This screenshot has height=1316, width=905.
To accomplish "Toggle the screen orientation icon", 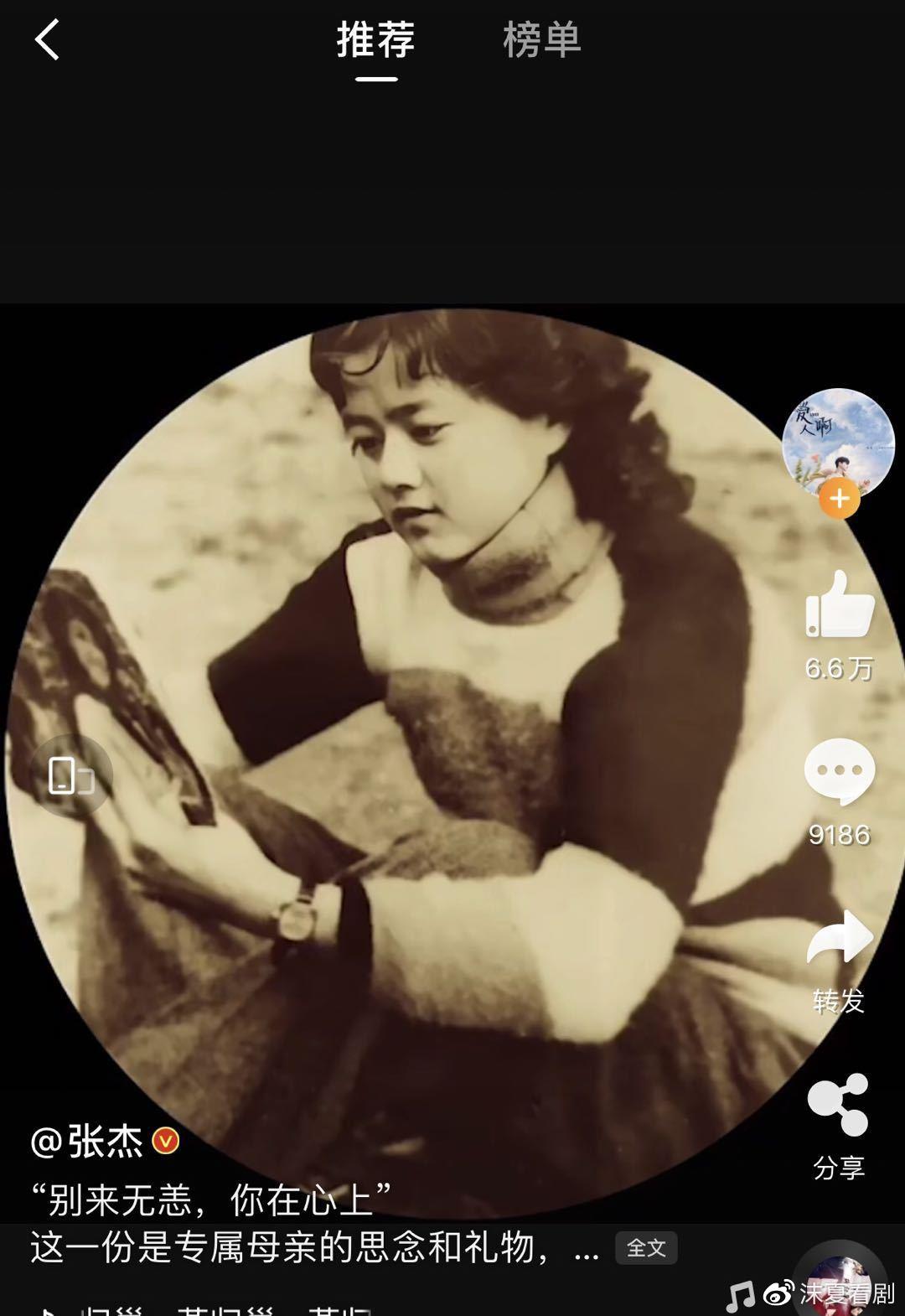I will pyautogui.click(x=71, y=775).
